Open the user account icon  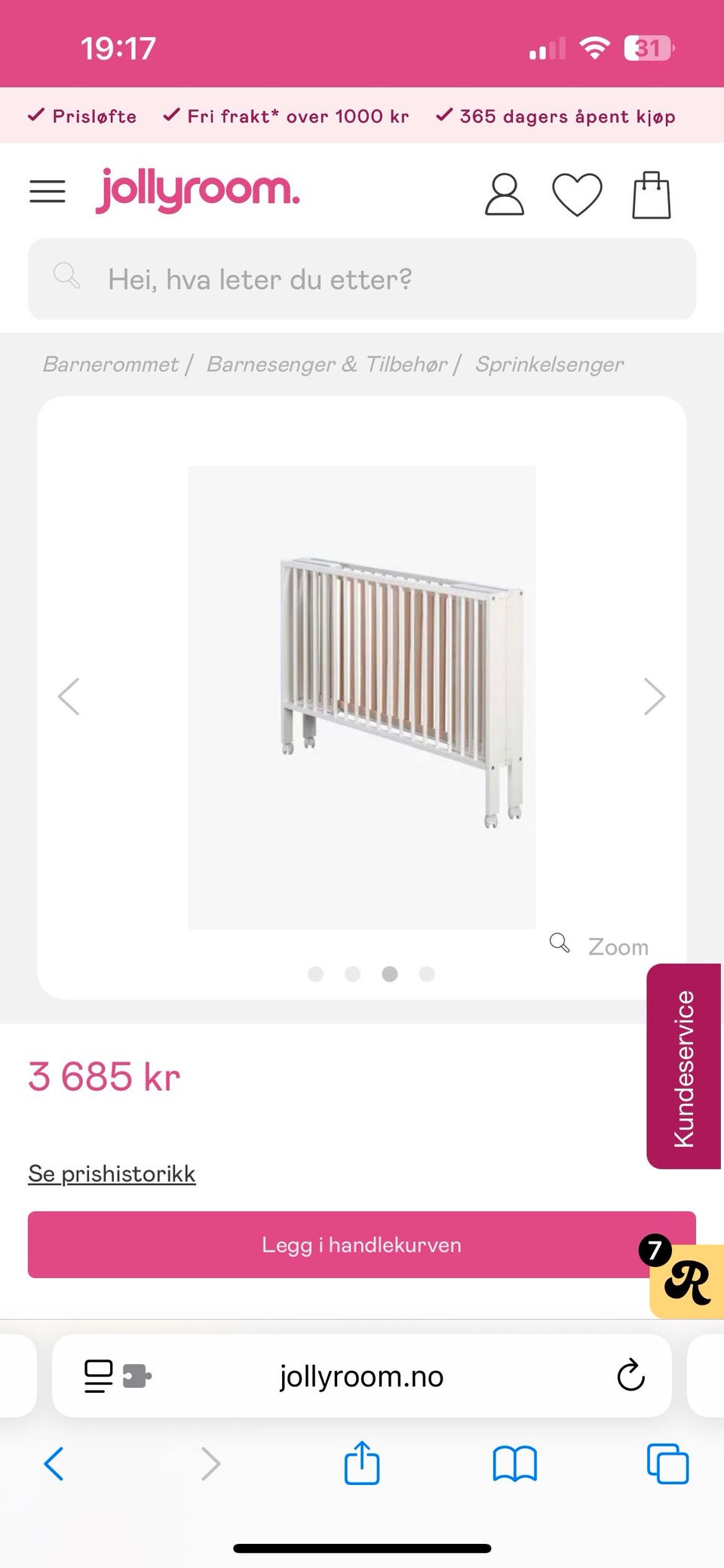click(x=504, y=195)
